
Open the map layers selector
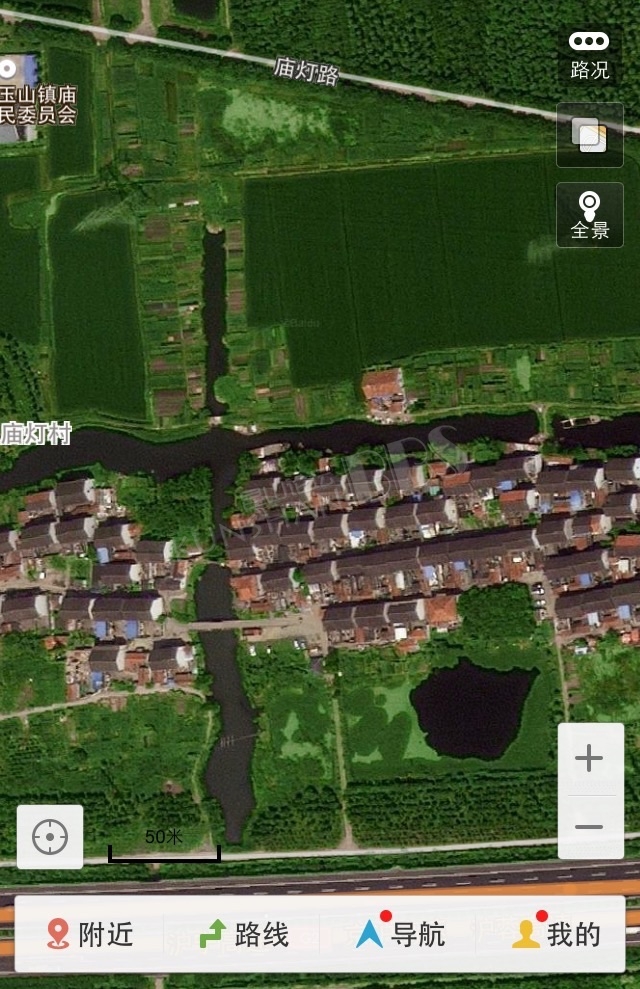coord(589,135)
